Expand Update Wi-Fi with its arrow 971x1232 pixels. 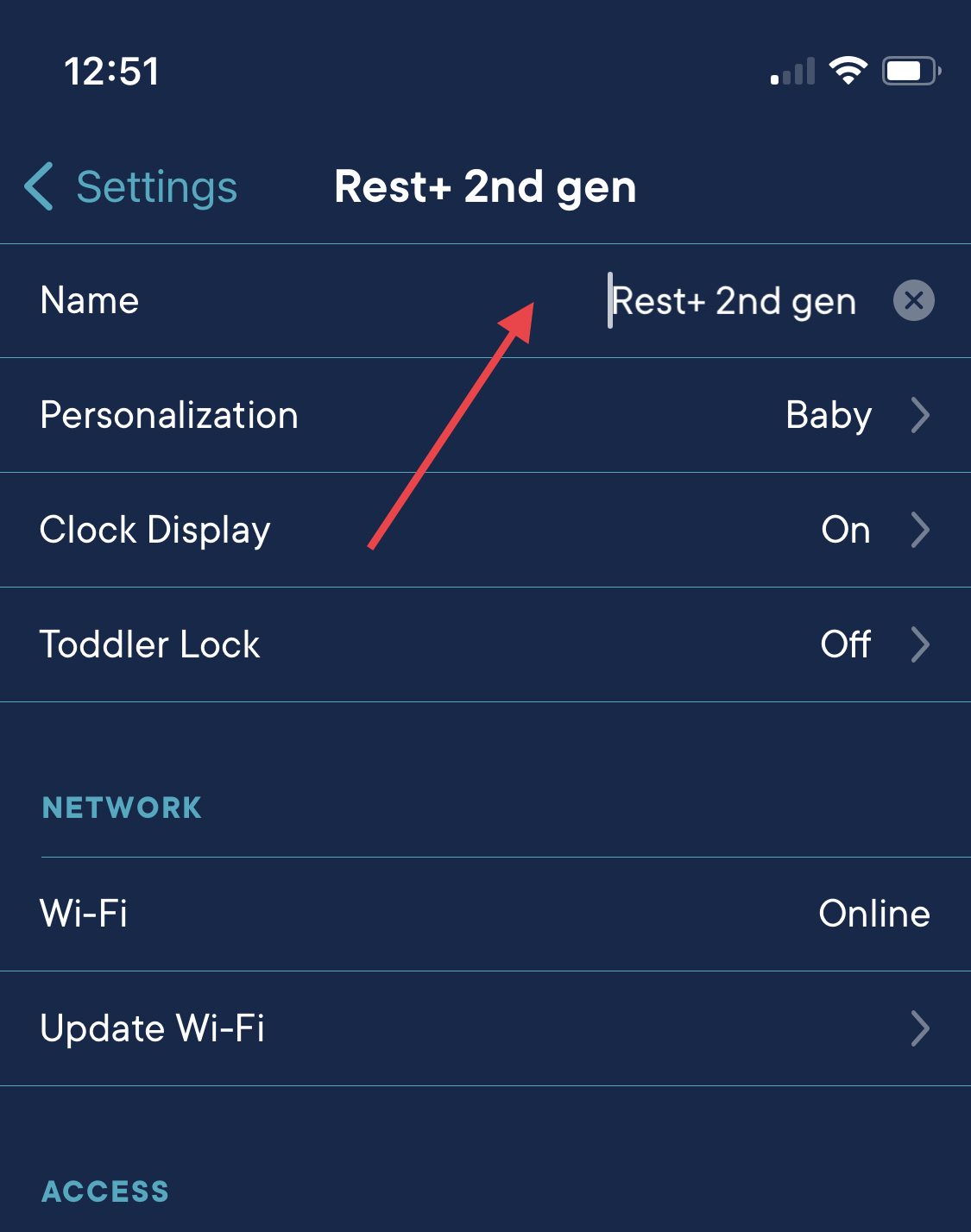(920, 1028)
